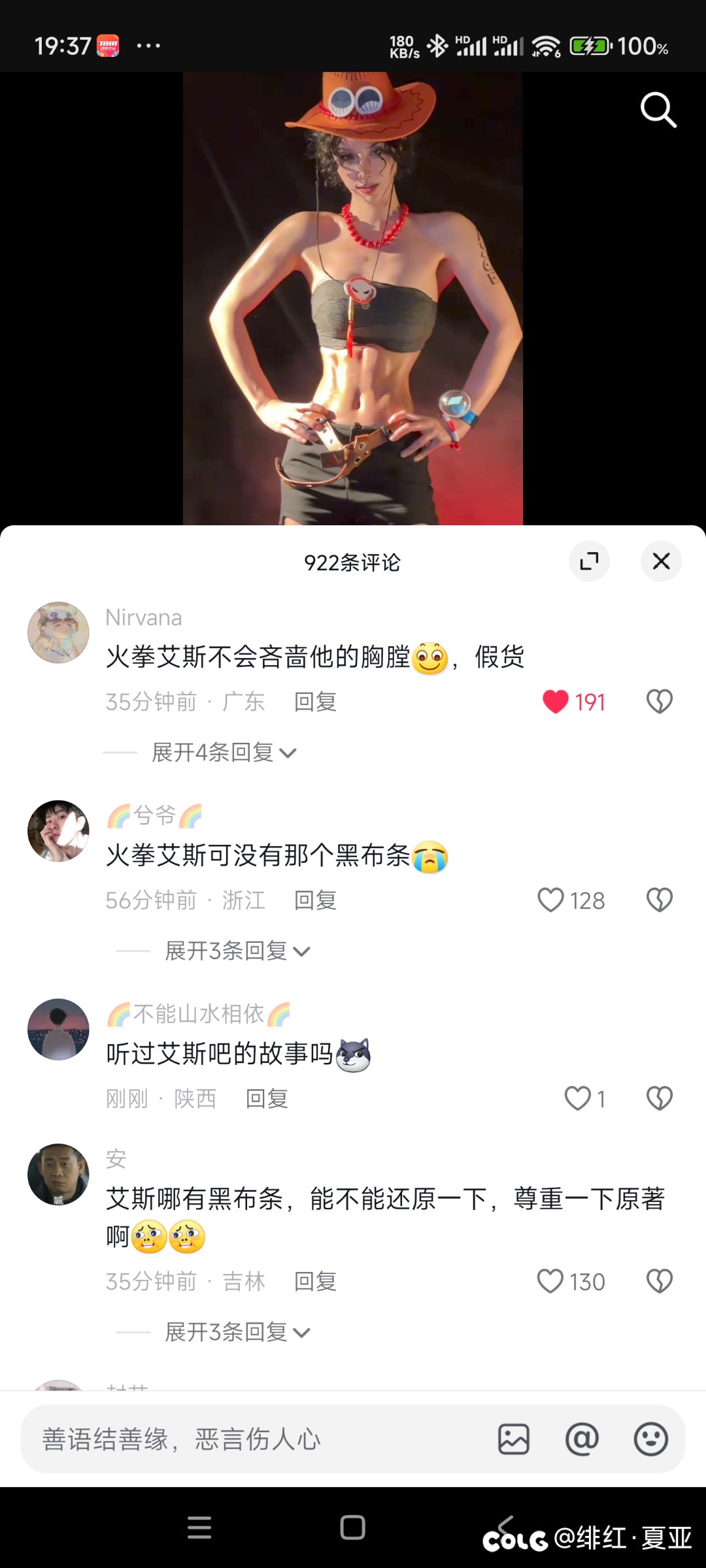Open Nirvana's profile avatar
The height and width of the screenshot is (1568, 706).
pos(58,632)
